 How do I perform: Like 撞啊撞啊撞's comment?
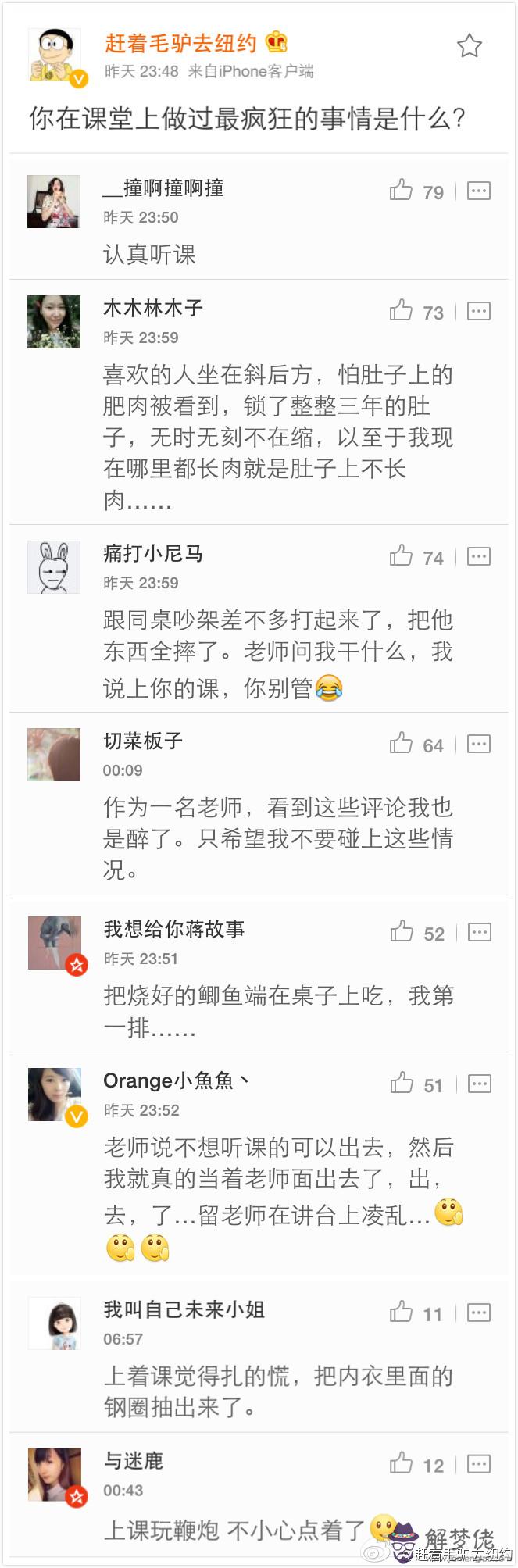point(402,190)
